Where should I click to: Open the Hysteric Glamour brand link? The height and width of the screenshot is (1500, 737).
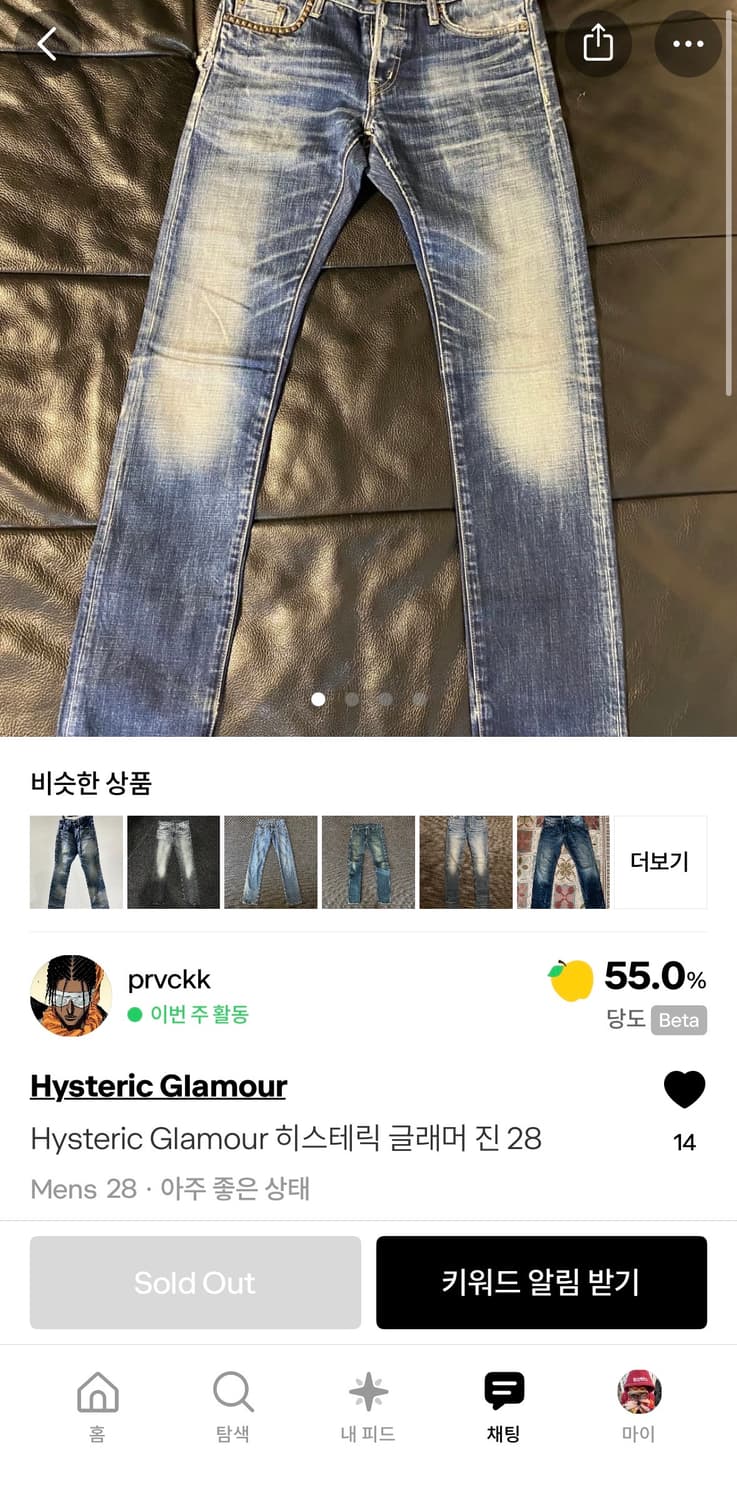[x=157, y=1086]
